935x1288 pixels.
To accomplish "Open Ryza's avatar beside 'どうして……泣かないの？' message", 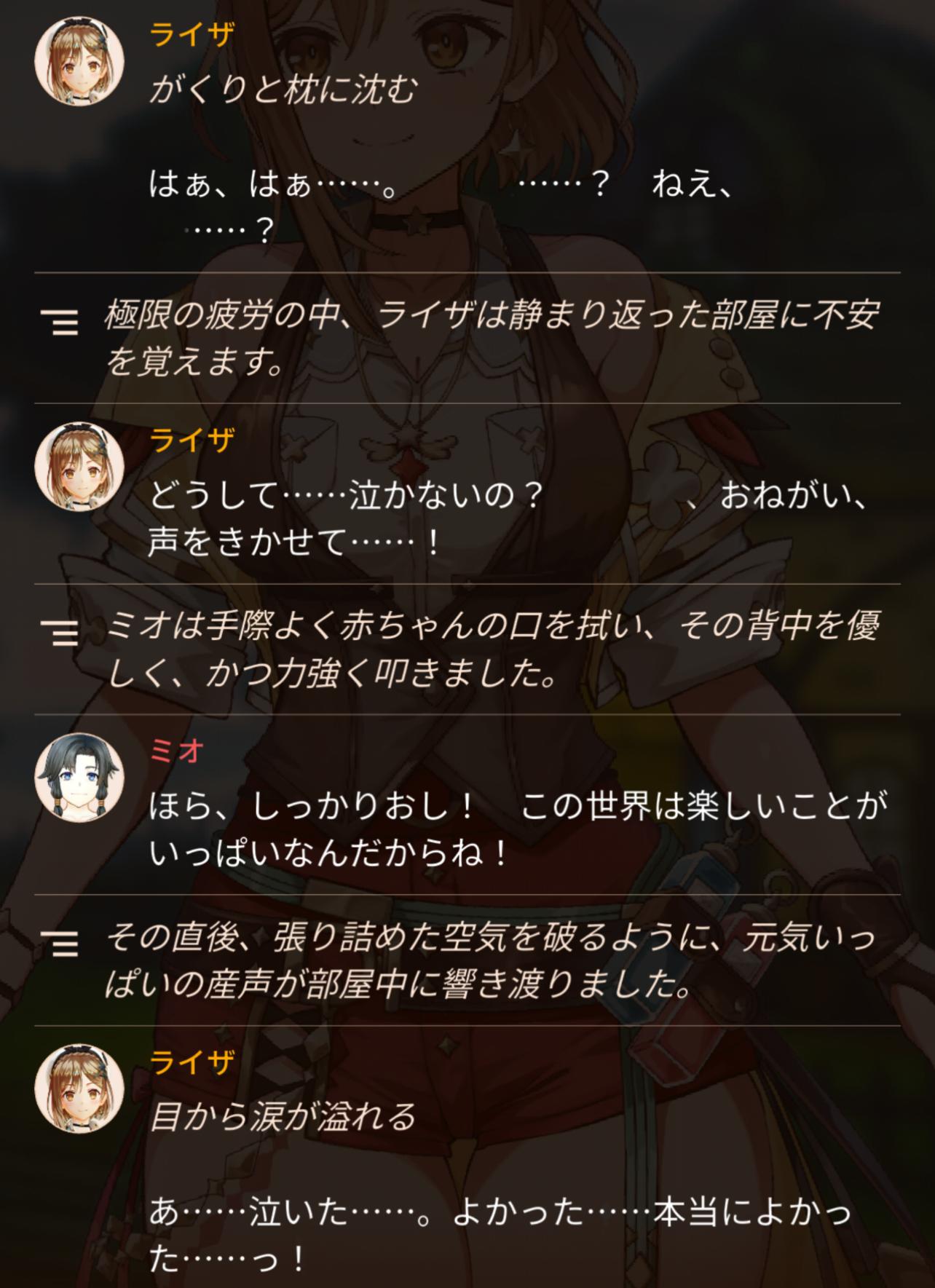I will pyautogui.click(x=79, y=467).
